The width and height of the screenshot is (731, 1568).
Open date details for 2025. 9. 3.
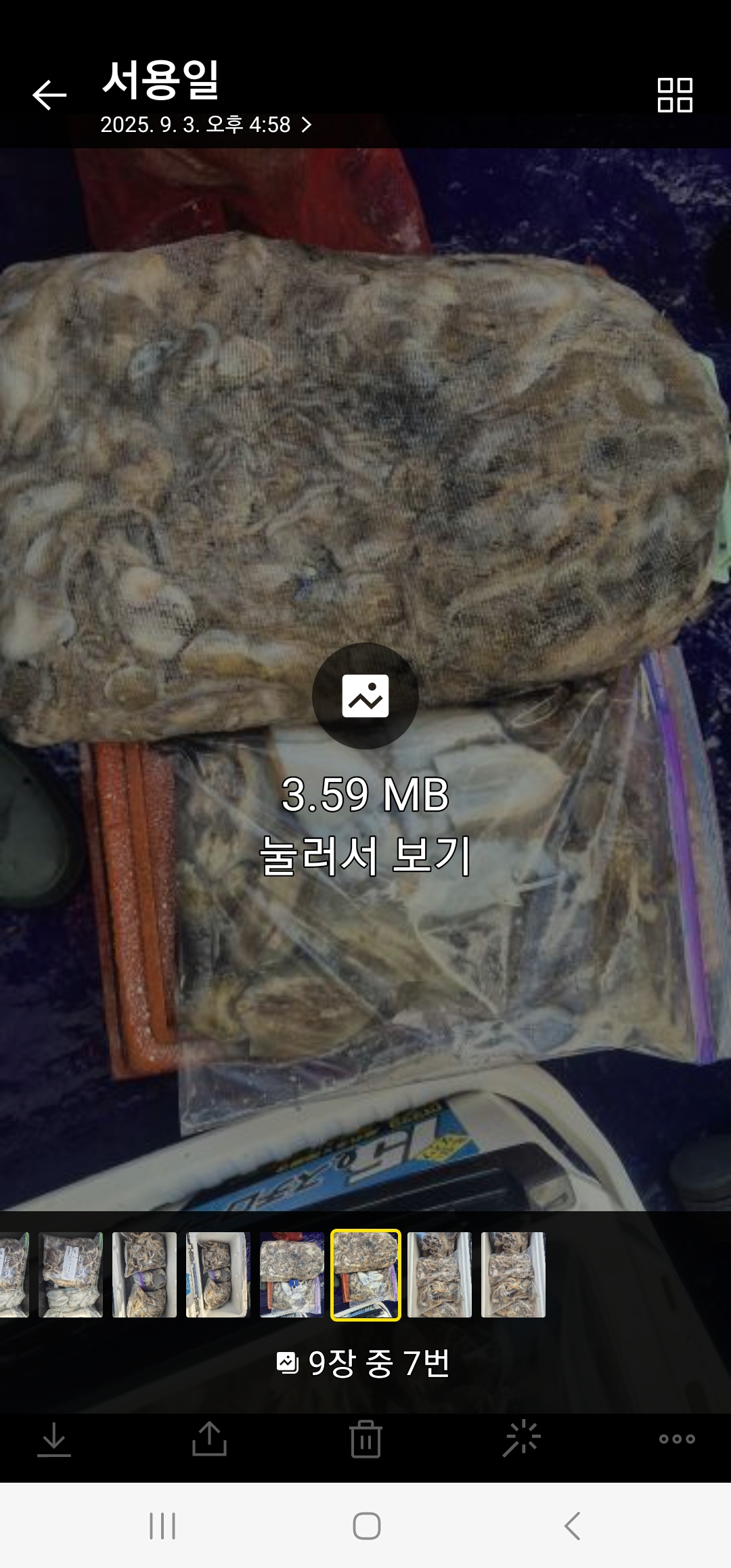[x=205, y=125]
